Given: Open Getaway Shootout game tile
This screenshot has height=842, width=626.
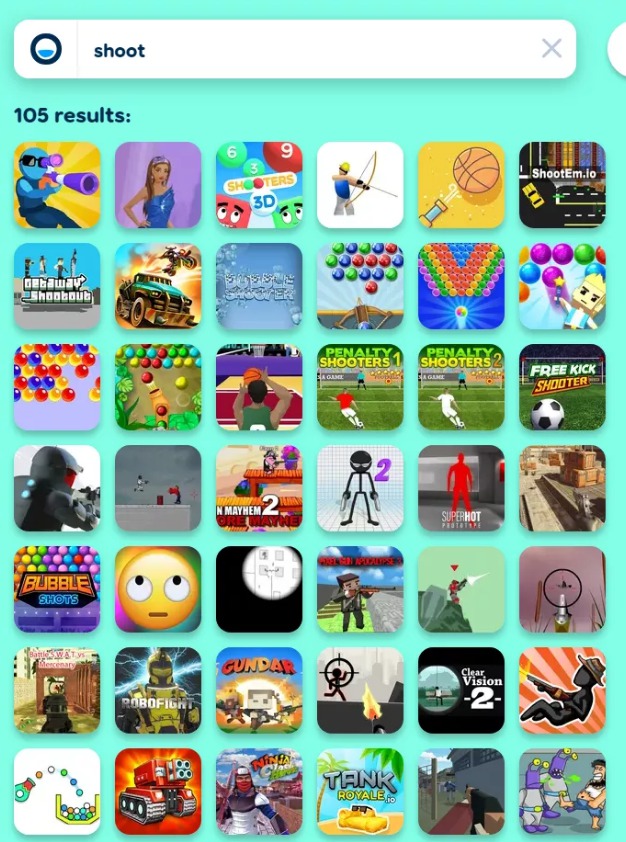Looking at the screenshot, I should pyautogui.click(x=57, y=286).
